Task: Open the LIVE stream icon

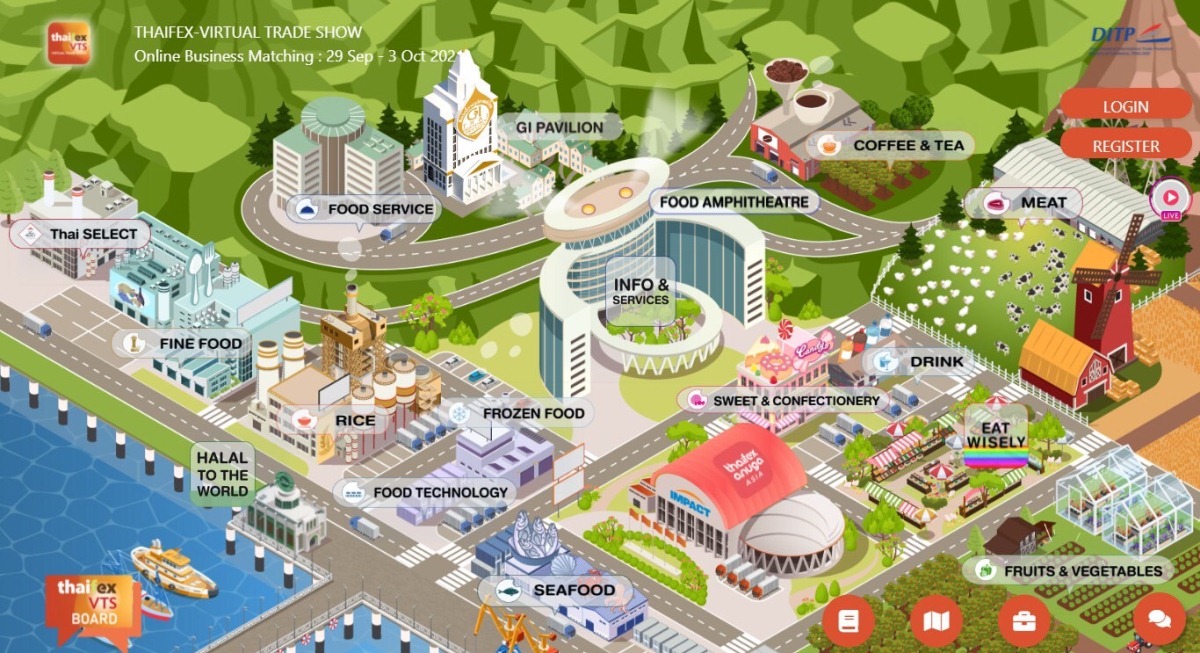Action: pos(1170,199)
